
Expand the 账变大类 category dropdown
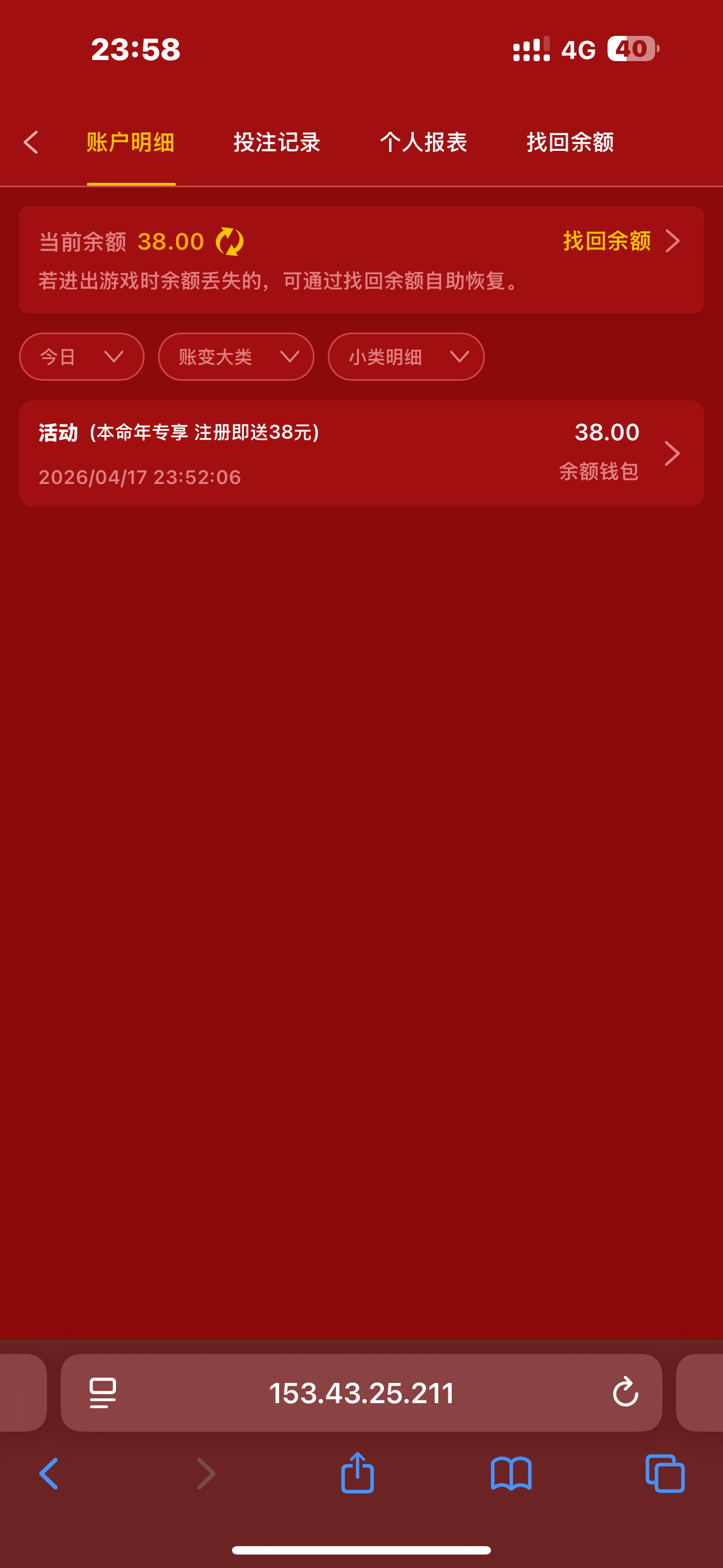click(235, 357)
